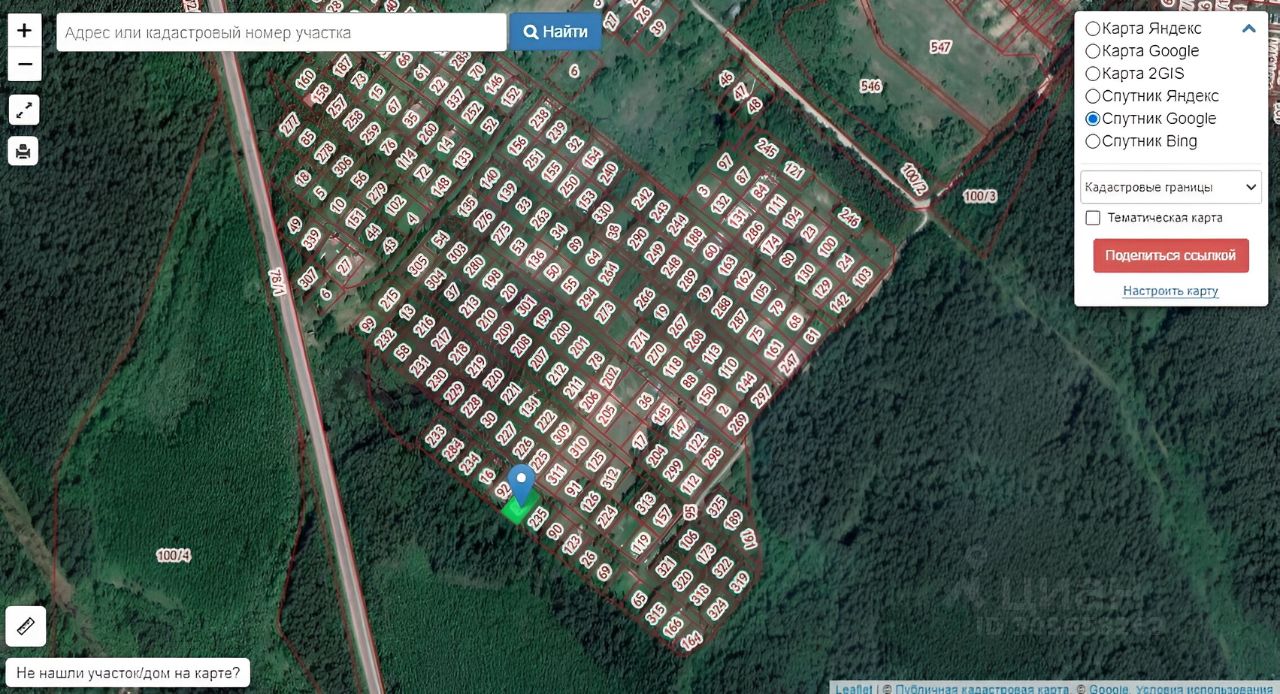The width and height of the screenshot is (1280, 694).
Task: Print the map
Action: (24, 151)
